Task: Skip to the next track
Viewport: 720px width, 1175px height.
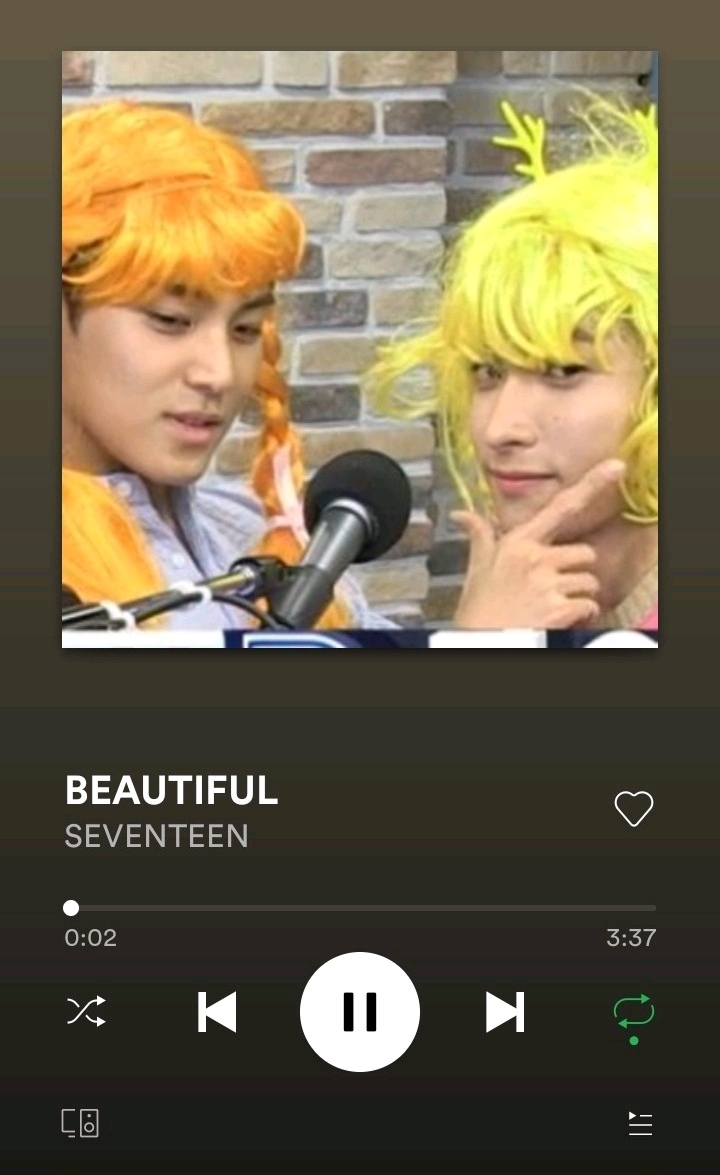Action: click(x=505, y=1012)
